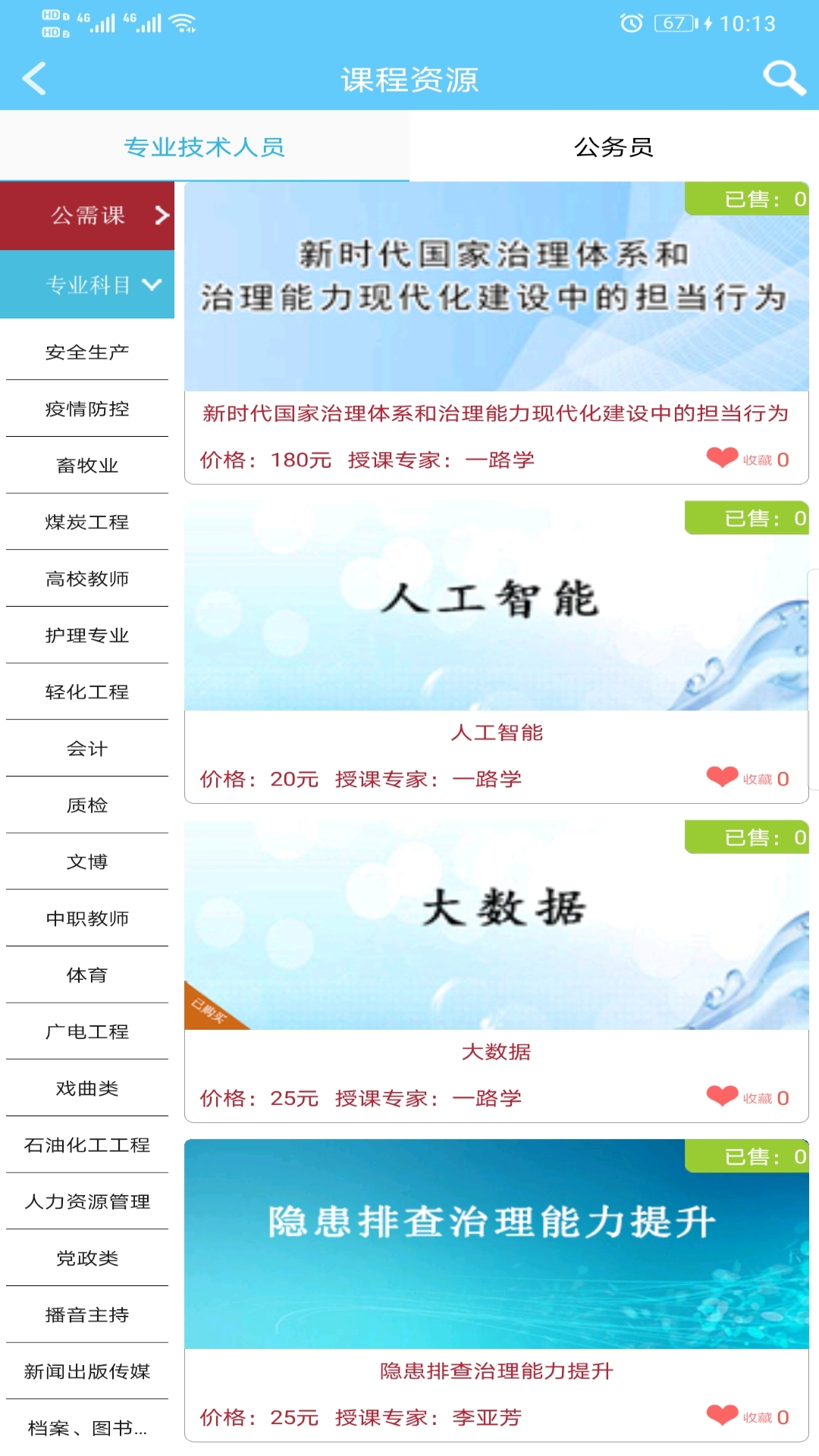Switch to the 专业技术人员 tab
The height and width of the screenshot is (1456, 819).
point(205,145)
